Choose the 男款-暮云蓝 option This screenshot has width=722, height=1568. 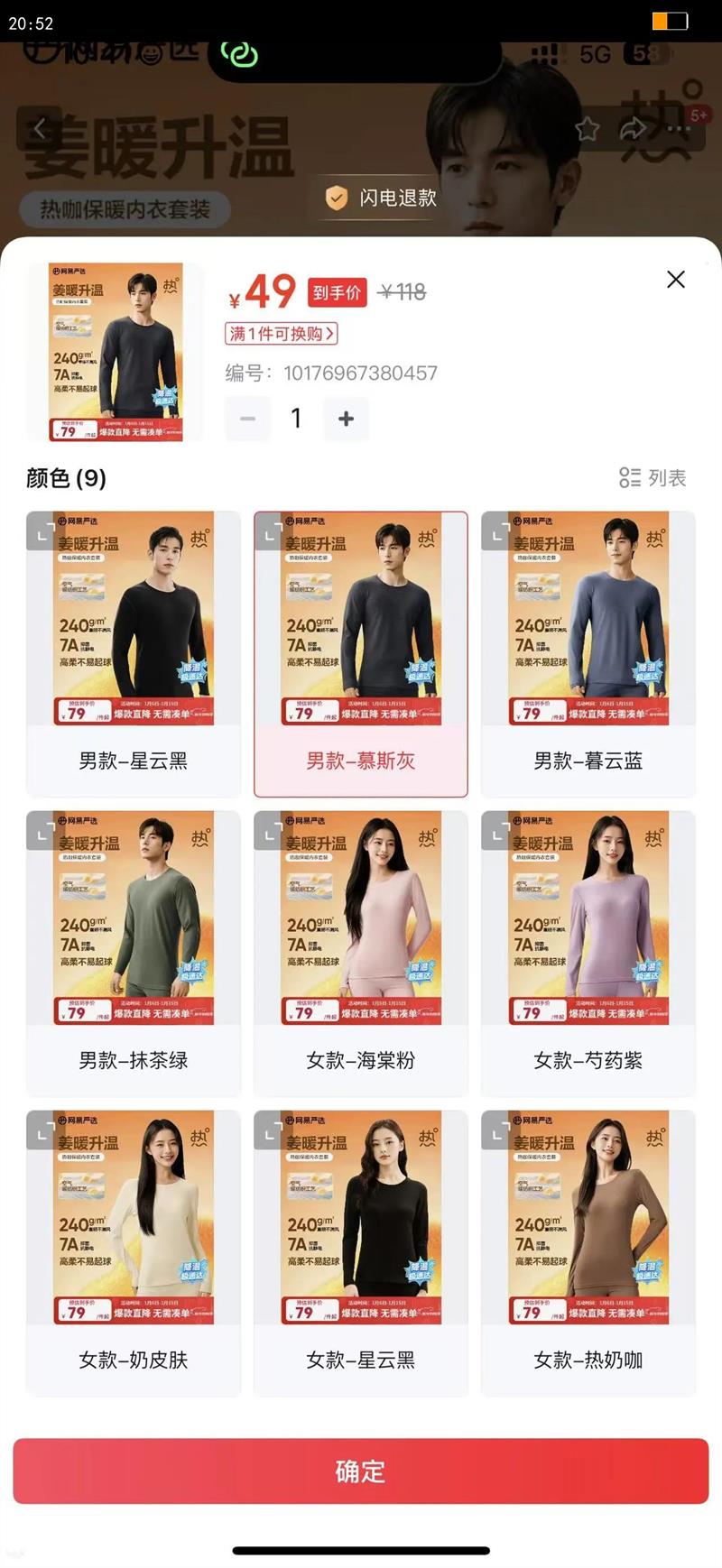[588, 654]
